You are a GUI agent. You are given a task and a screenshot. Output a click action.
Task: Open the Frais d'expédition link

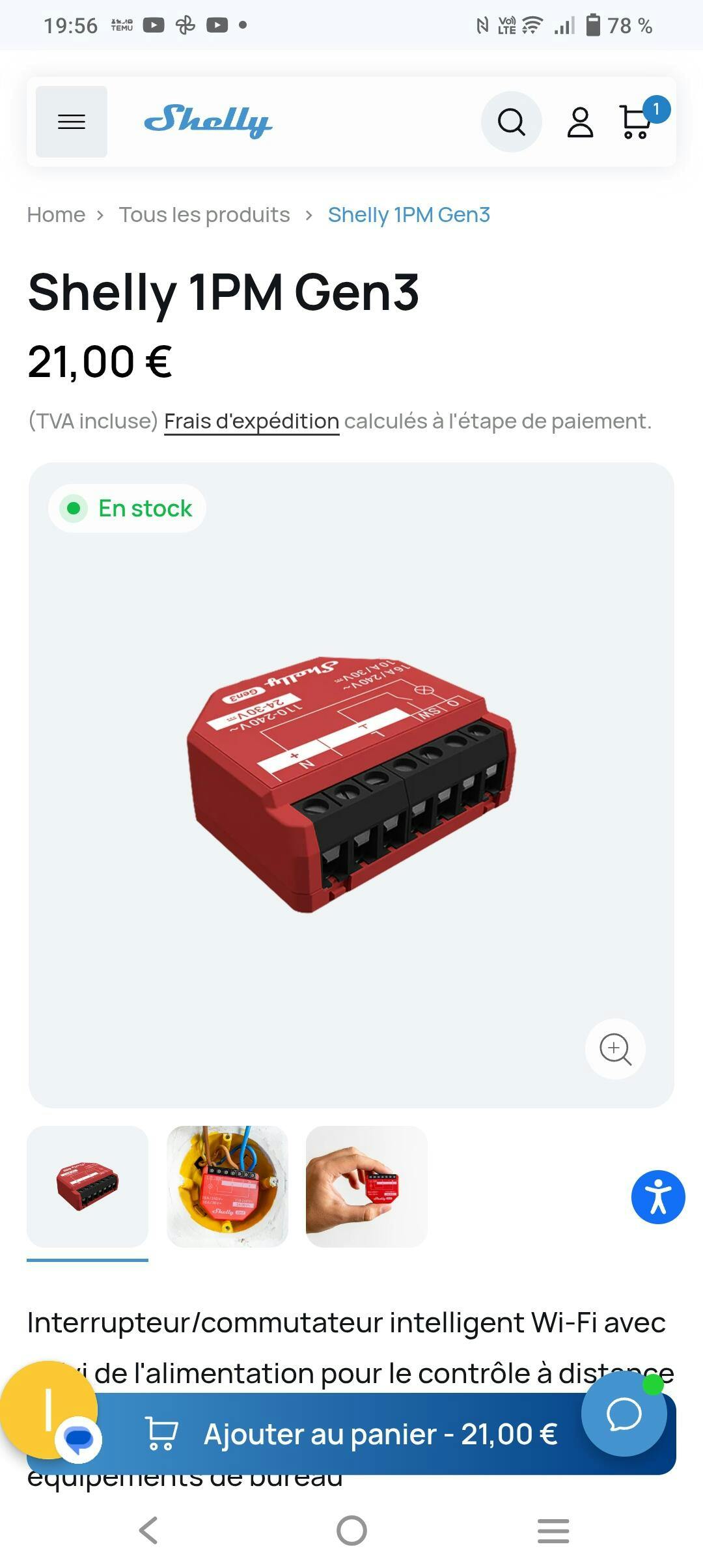pyautogui.click(x=251, y=421)
